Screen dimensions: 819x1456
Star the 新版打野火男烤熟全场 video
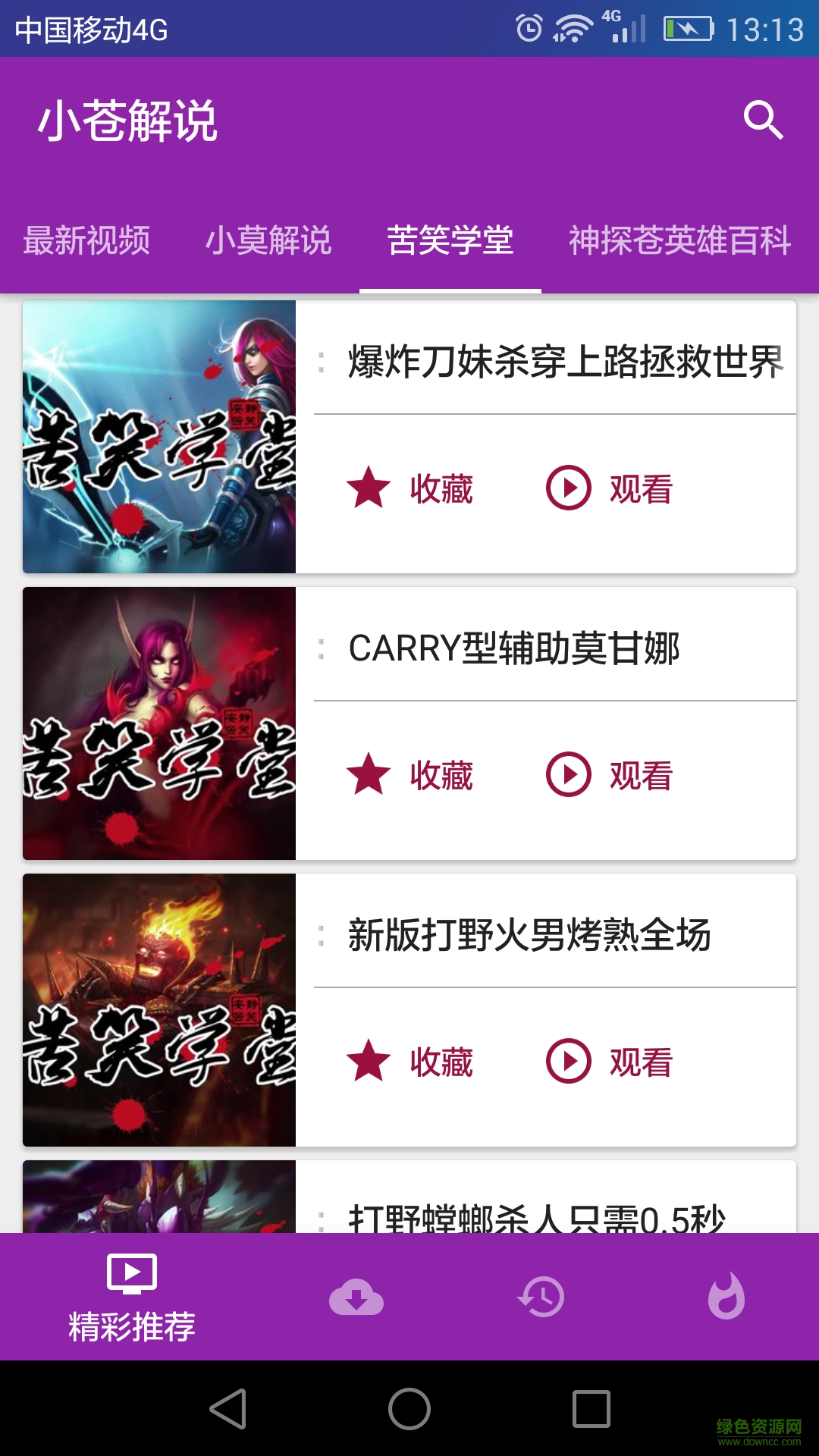[367, 1062]
